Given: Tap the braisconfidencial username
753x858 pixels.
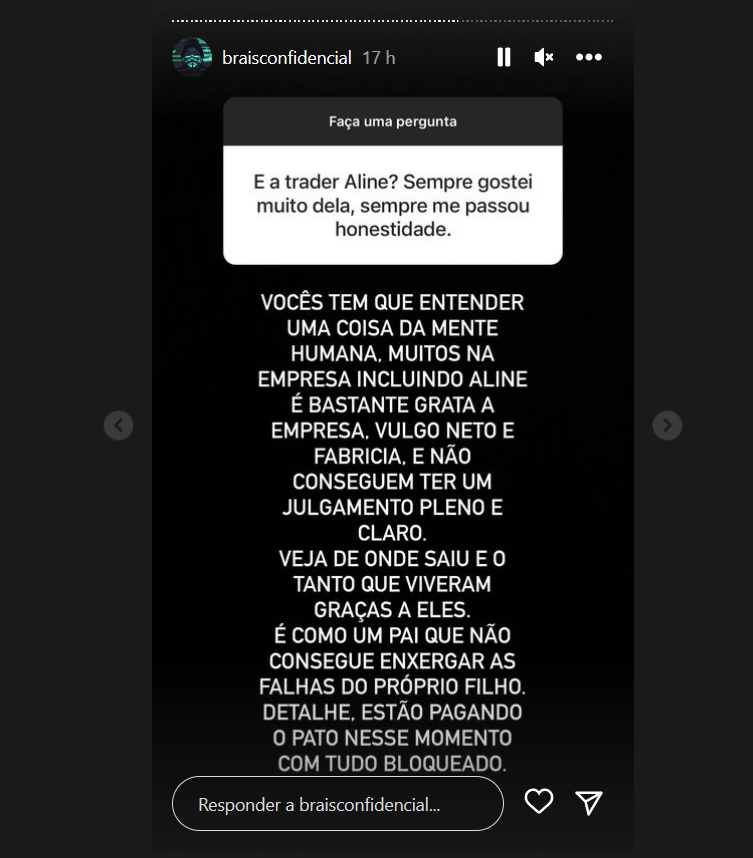Looking at the screenshot, I should click(286, 58).
